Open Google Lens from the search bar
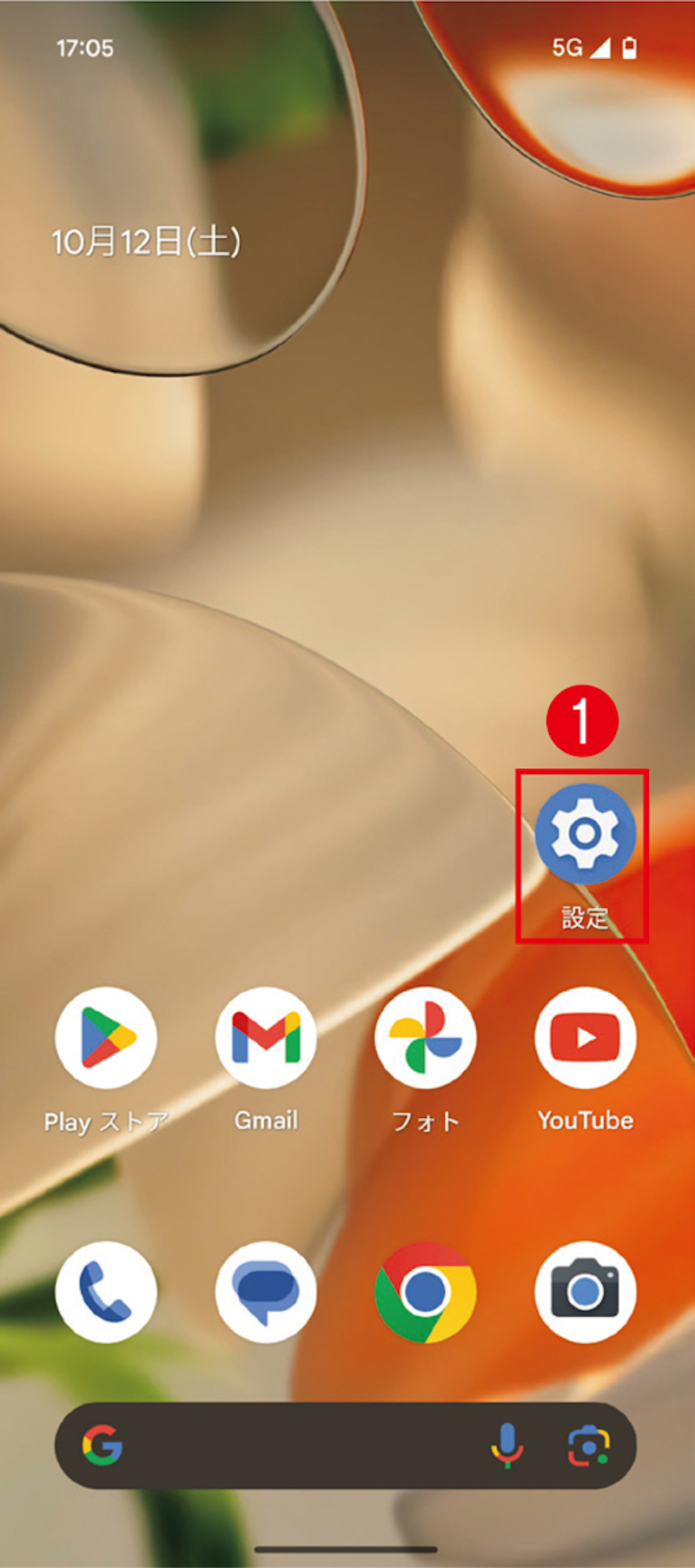The image size is (695, 1568). pyautogui.click(x=588, y=1446)
